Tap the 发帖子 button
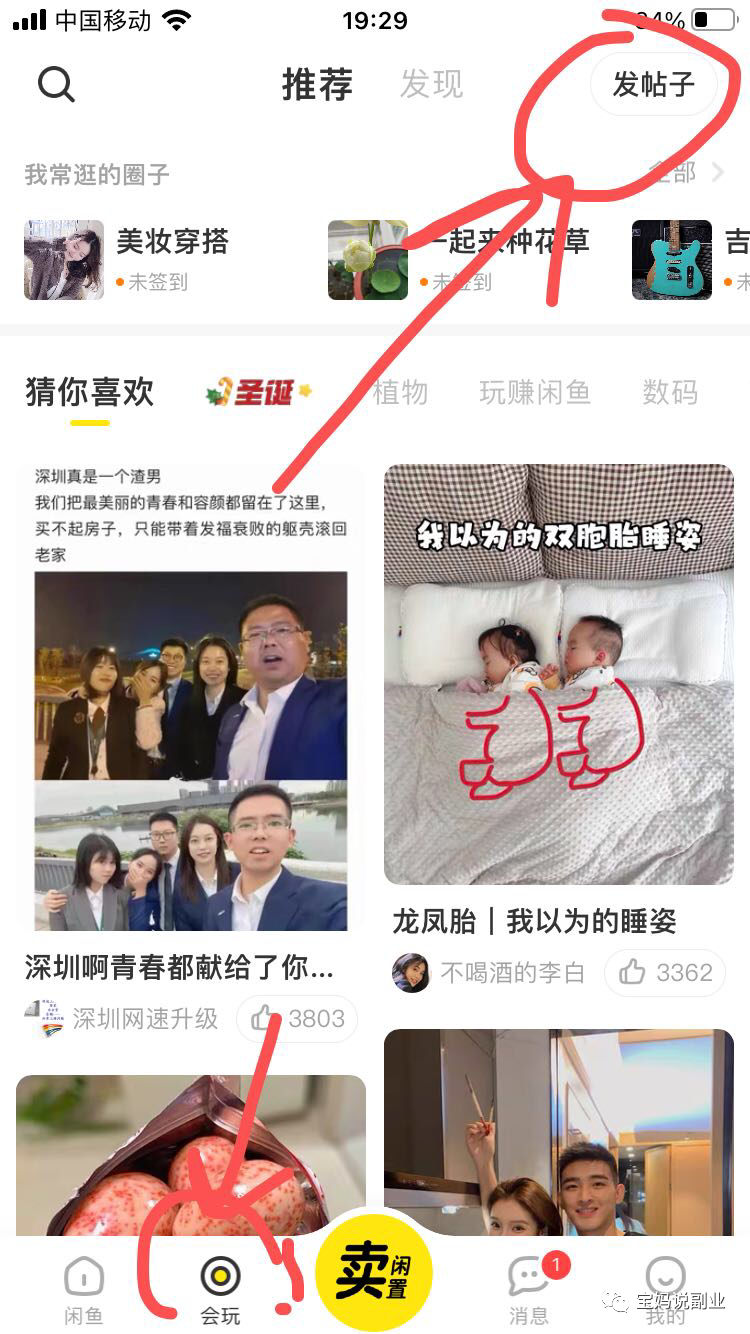 653,85
